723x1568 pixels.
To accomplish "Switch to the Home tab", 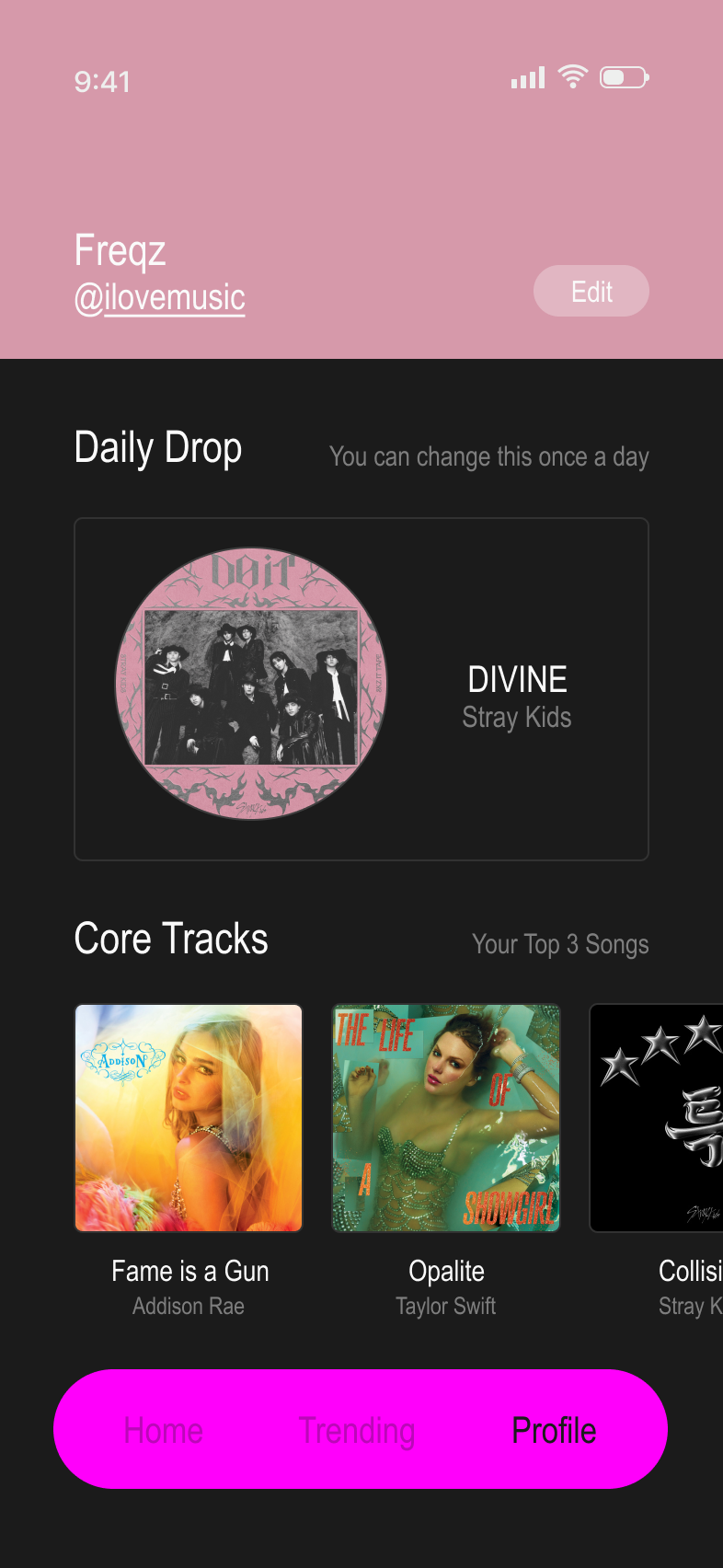I will 163,1430.
